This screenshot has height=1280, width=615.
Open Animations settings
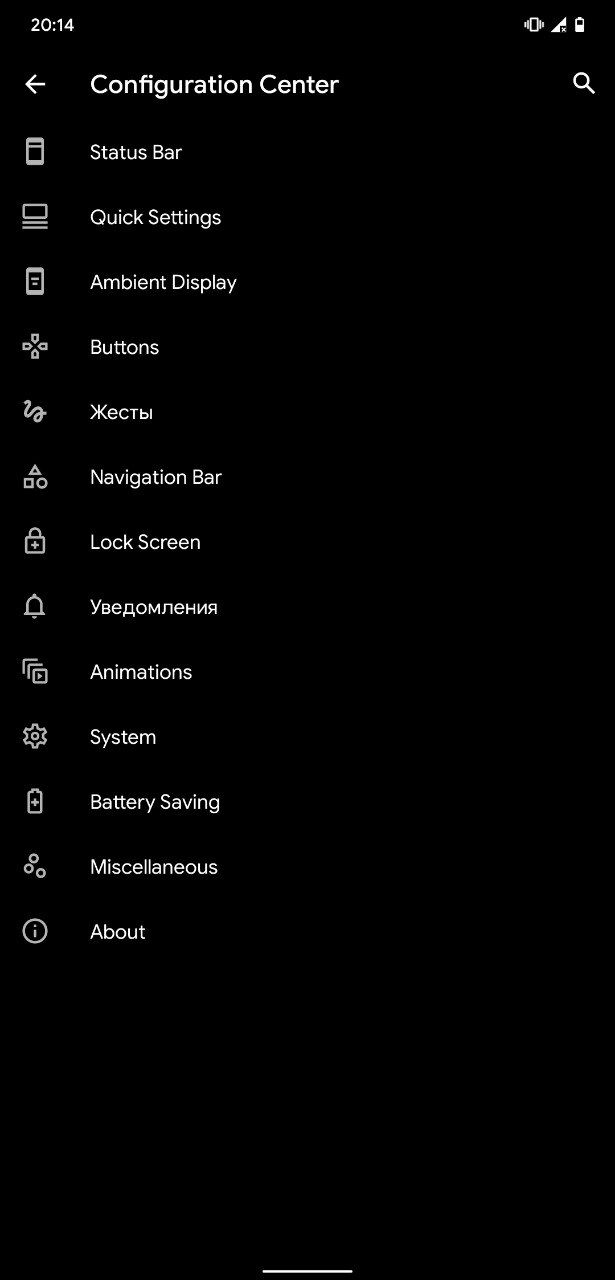coord(307,672)
